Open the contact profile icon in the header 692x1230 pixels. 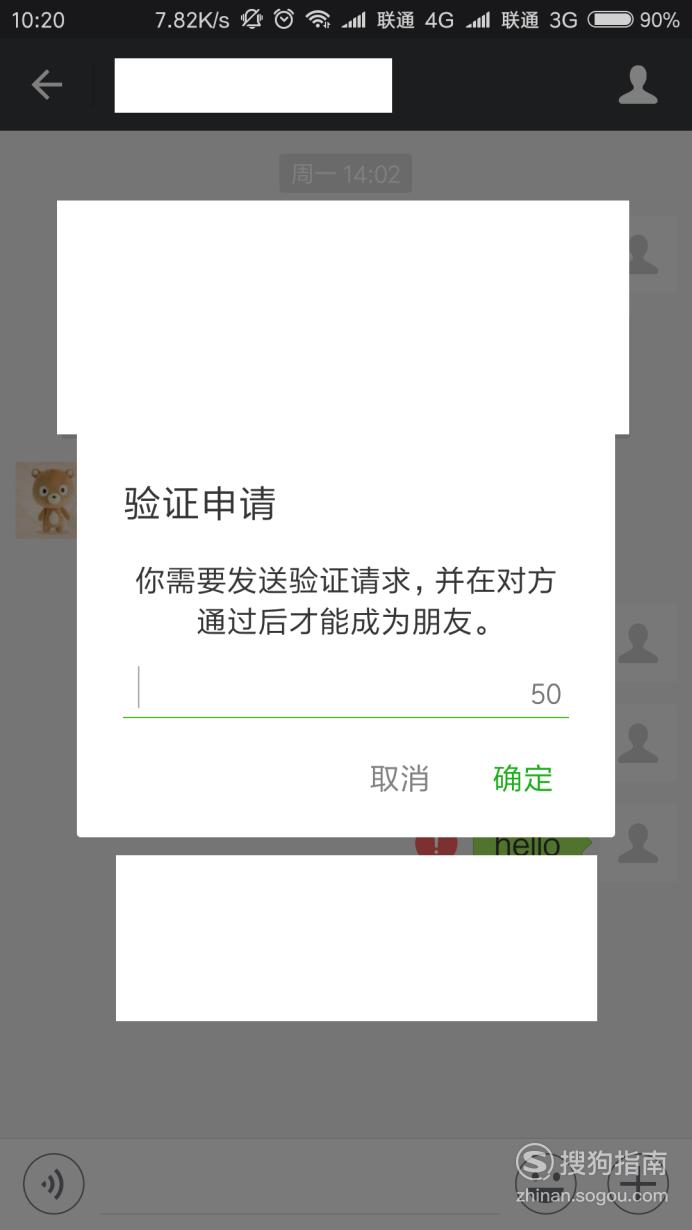click(x=638, y=85)
